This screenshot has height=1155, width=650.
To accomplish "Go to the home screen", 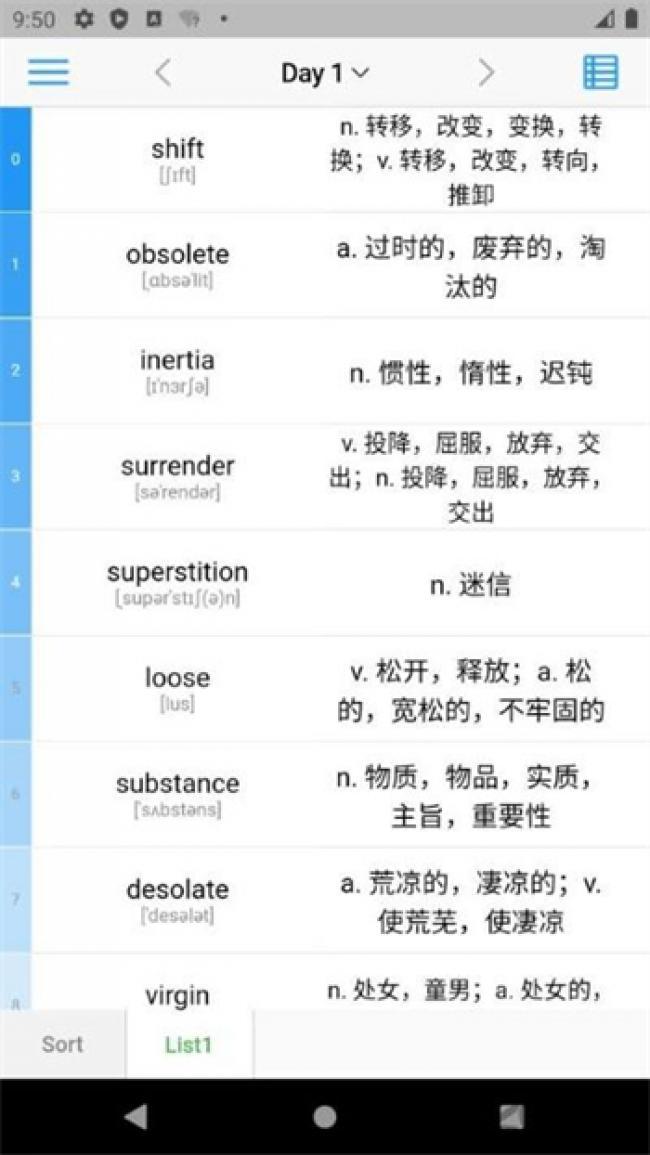I will (x=324, y=1117).
